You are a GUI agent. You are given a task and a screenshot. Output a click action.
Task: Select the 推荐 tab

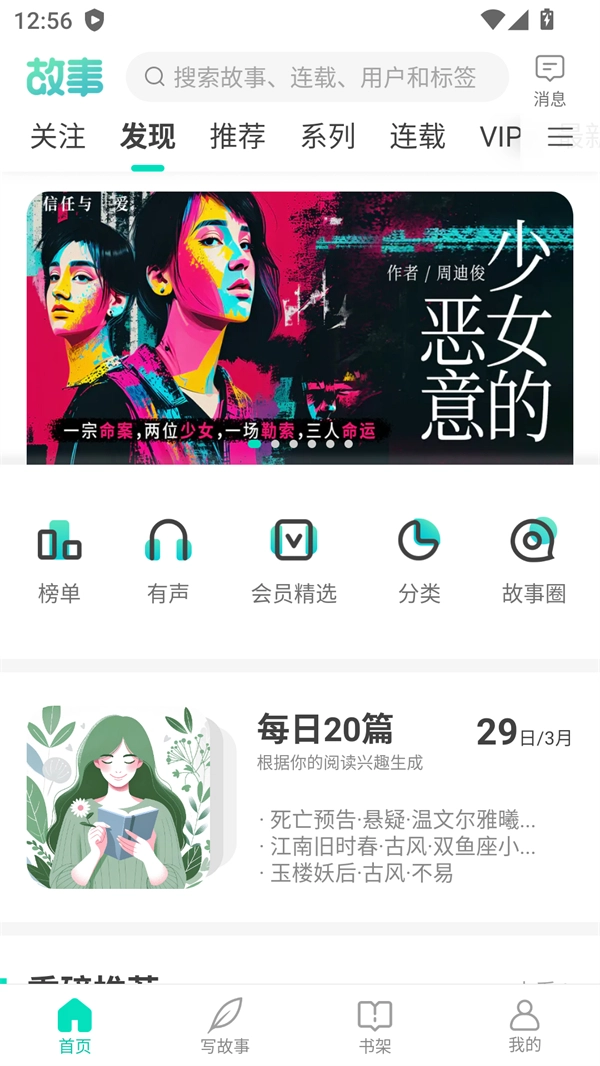[237, 136]
